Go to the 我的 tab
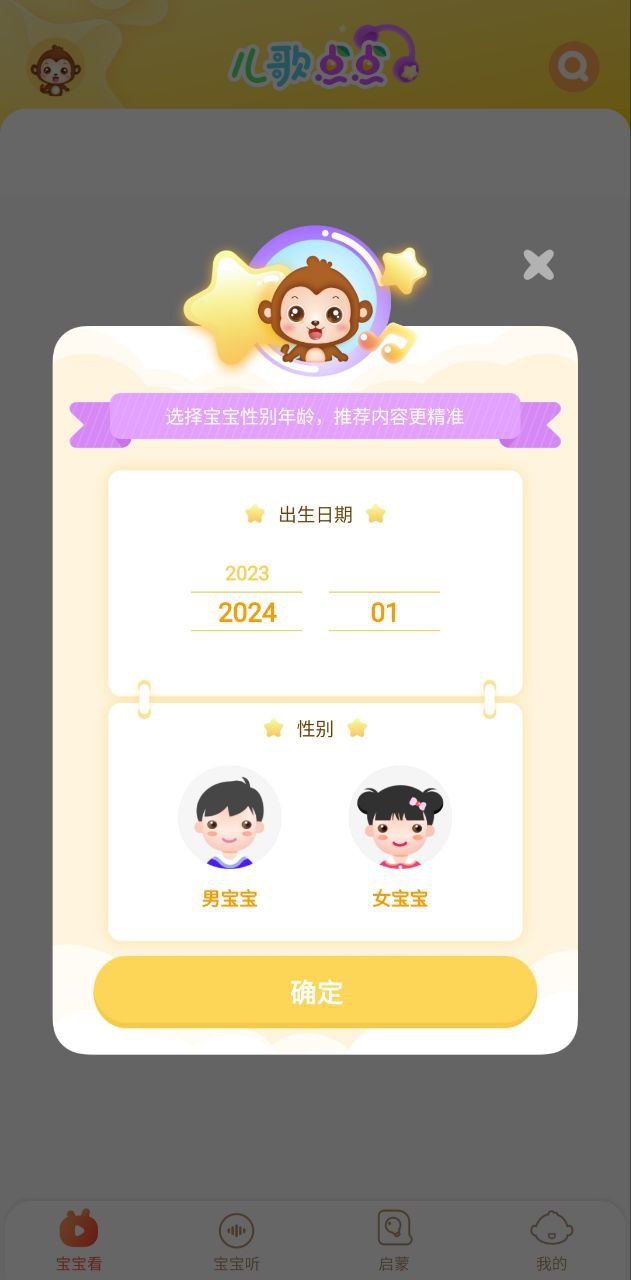 coord(551,1239)
